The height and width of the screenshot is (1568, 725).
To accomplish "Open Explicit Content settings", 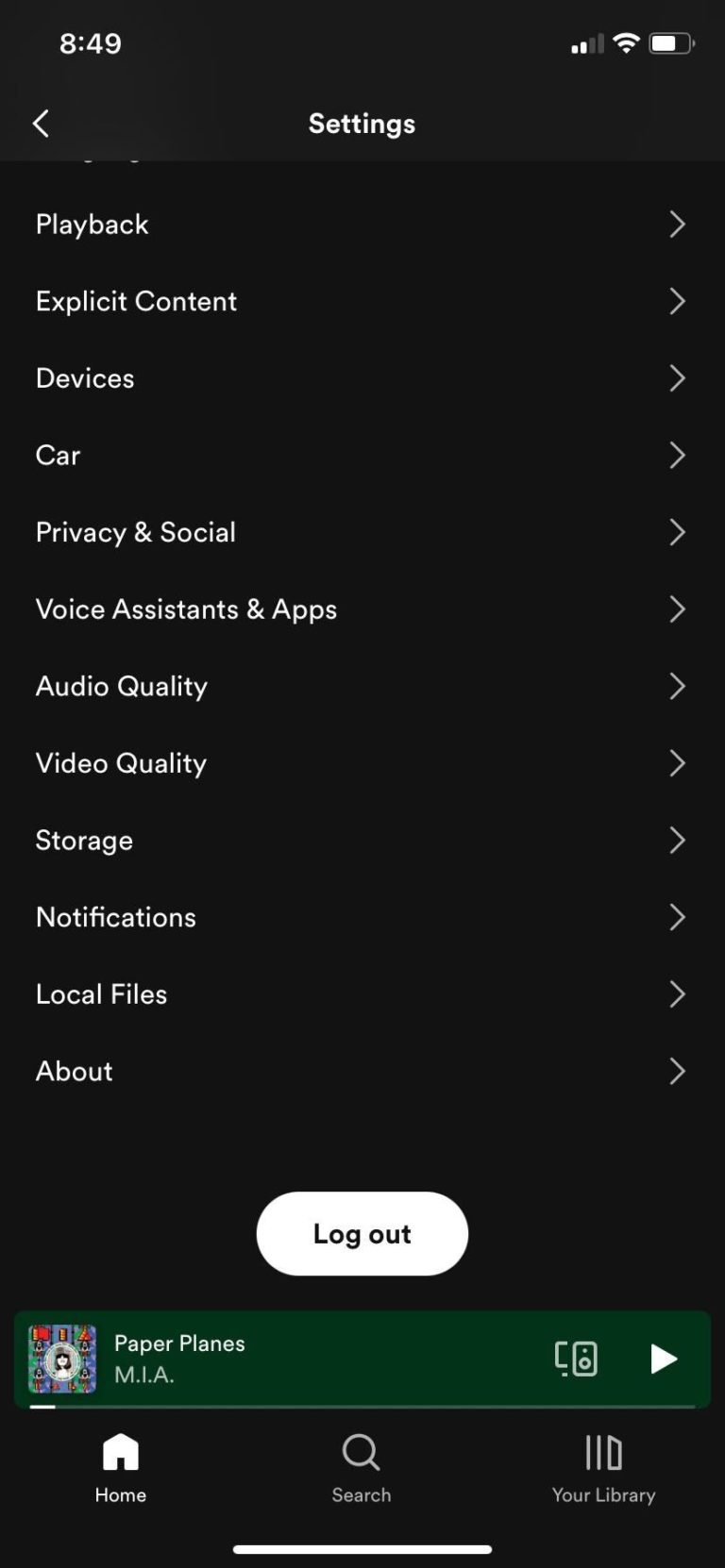I will pos(136,301).
